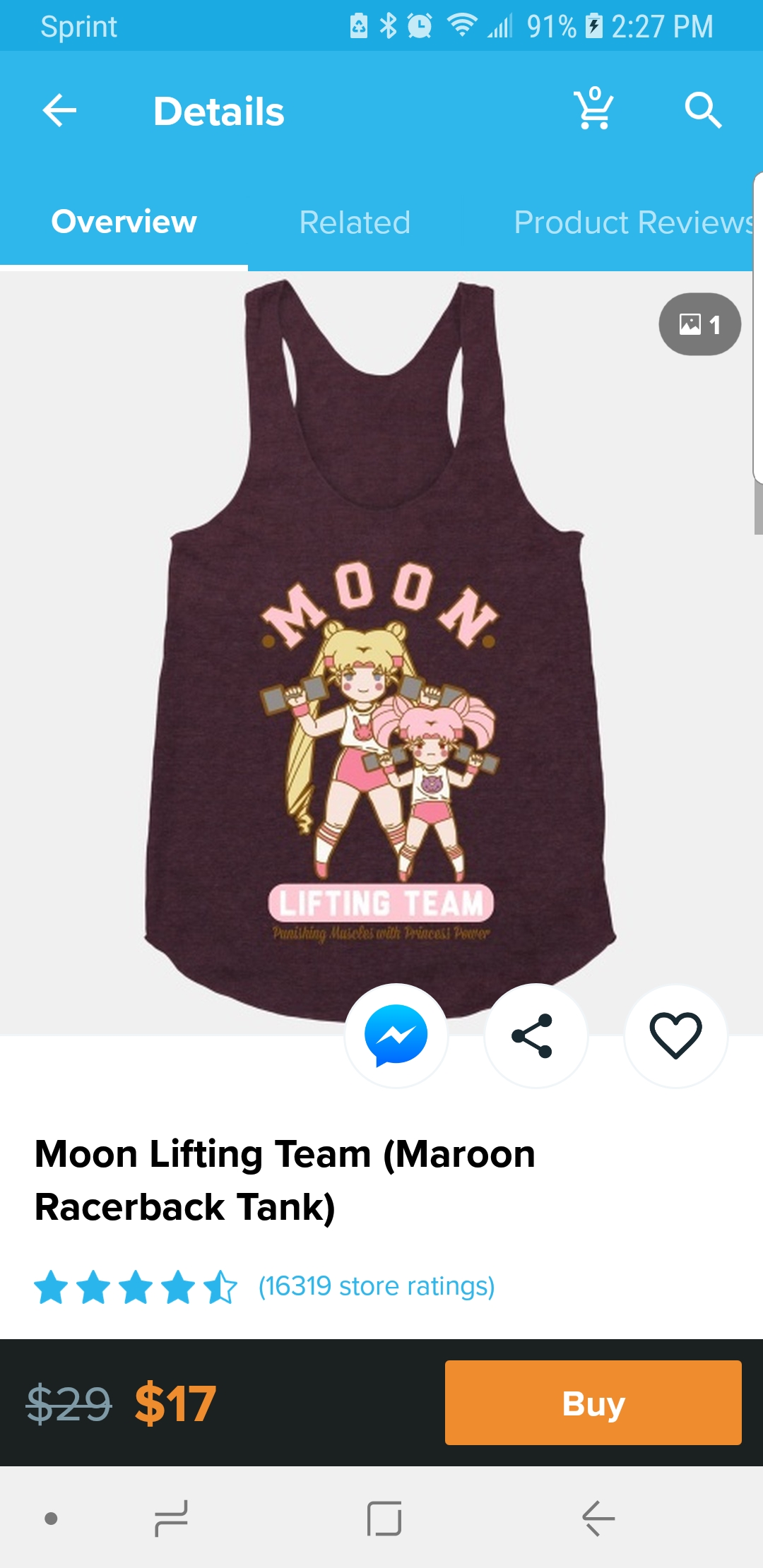Screen dimensions: 763x1568
Task: Tap the orange Buy button
Action: click(593, 1403)
